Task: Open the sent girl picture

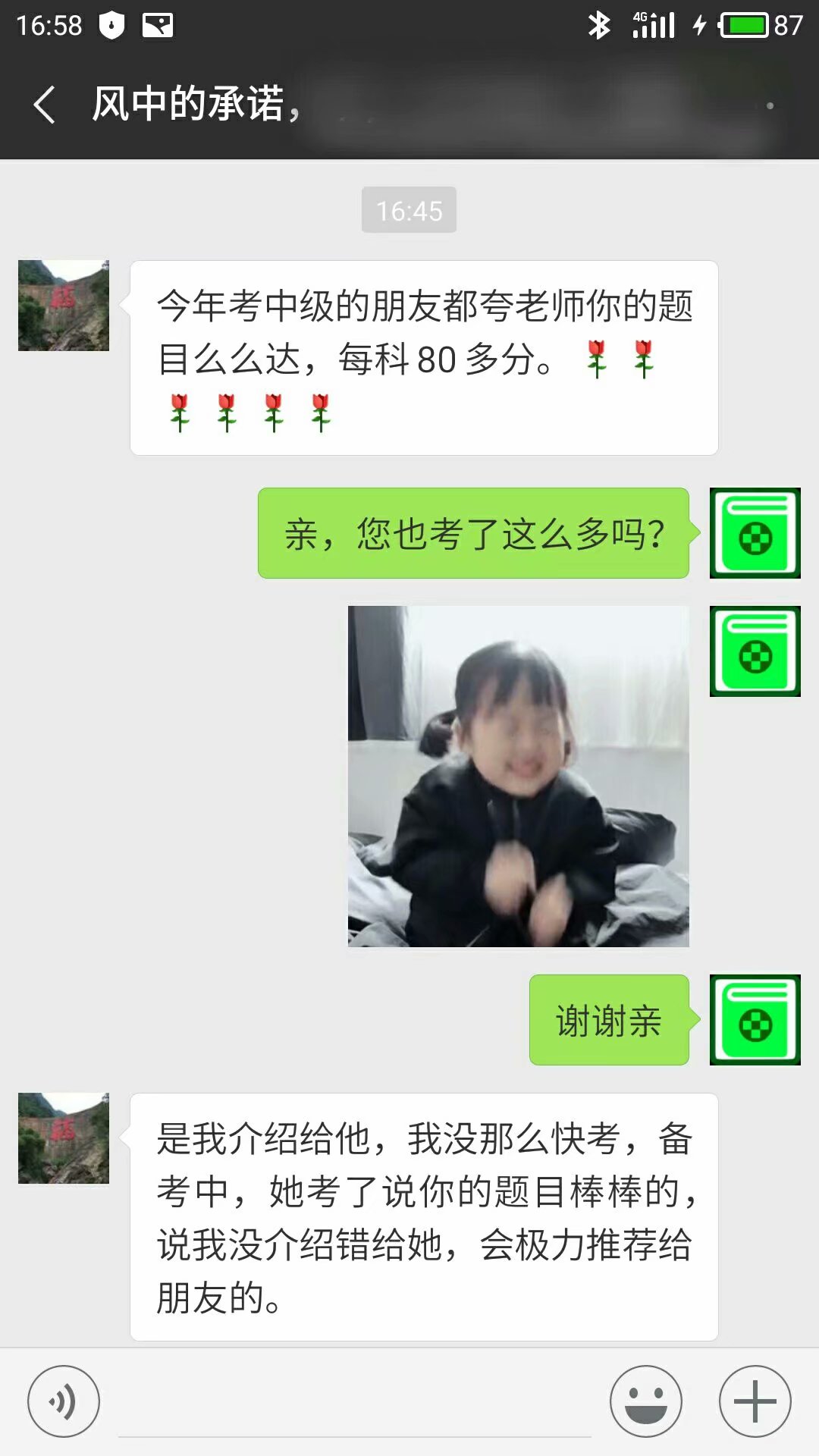Action: [519, 776]
